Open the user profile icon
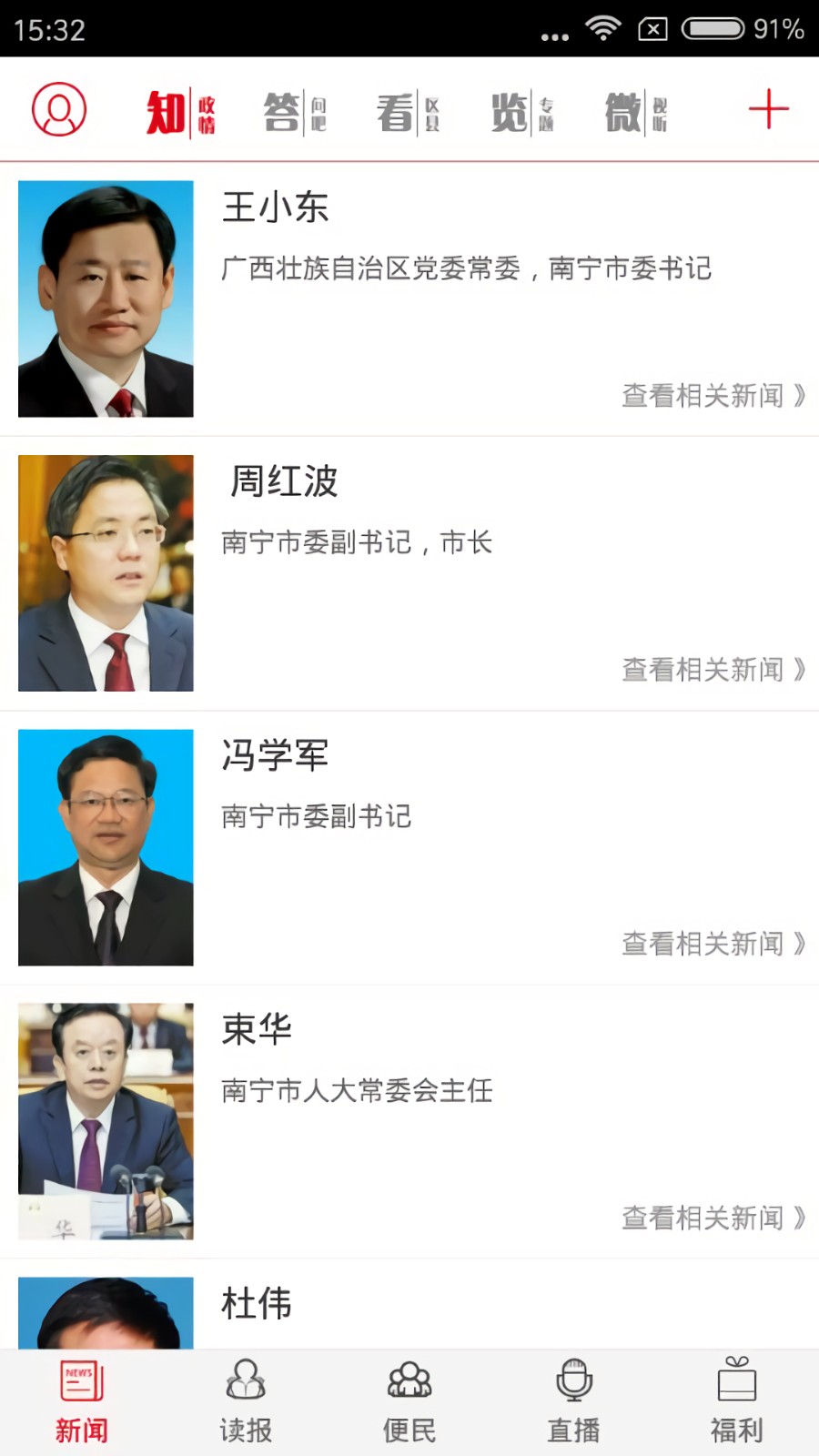This screenshot has width=819, height=1456. coord(58,108)
